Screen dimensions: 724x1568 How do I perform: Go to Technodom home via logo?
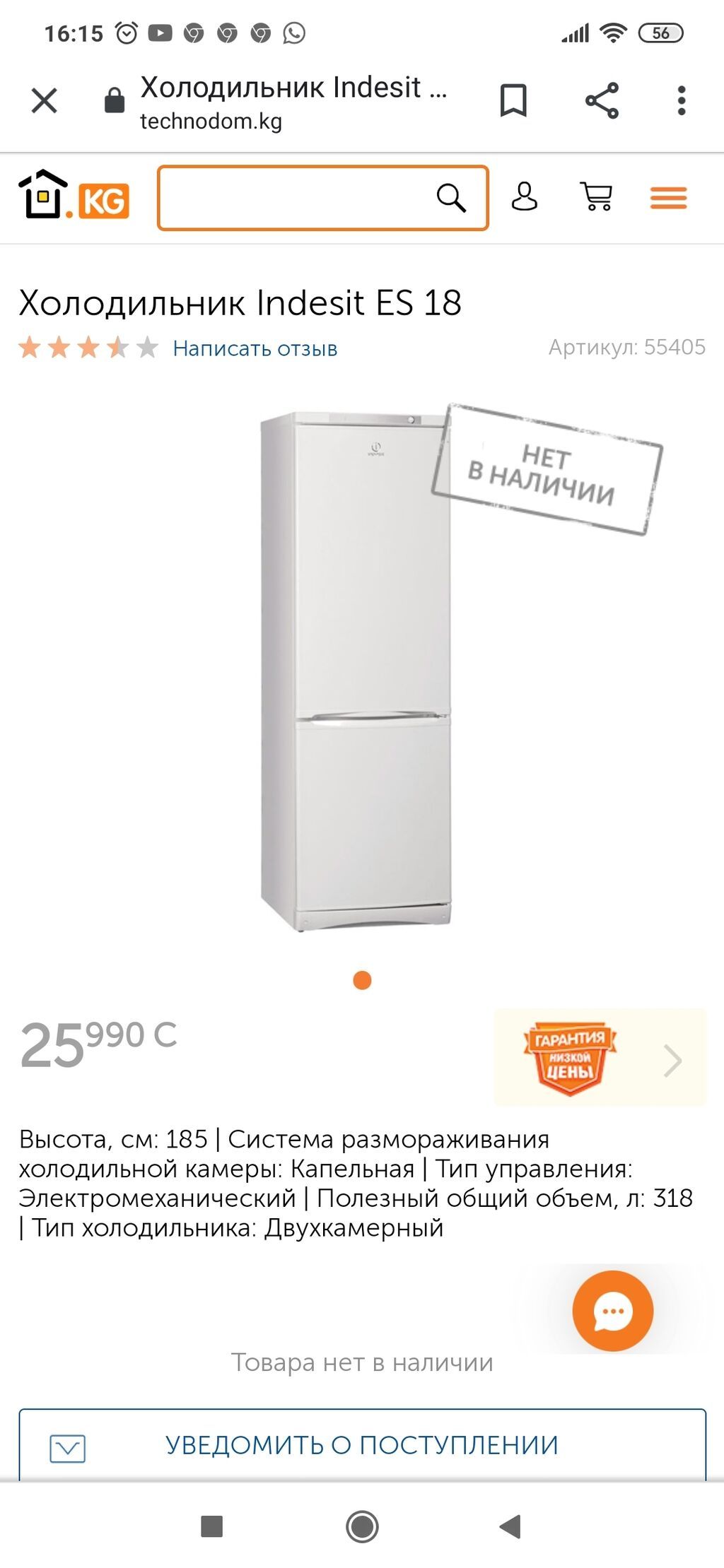point(74,196)
